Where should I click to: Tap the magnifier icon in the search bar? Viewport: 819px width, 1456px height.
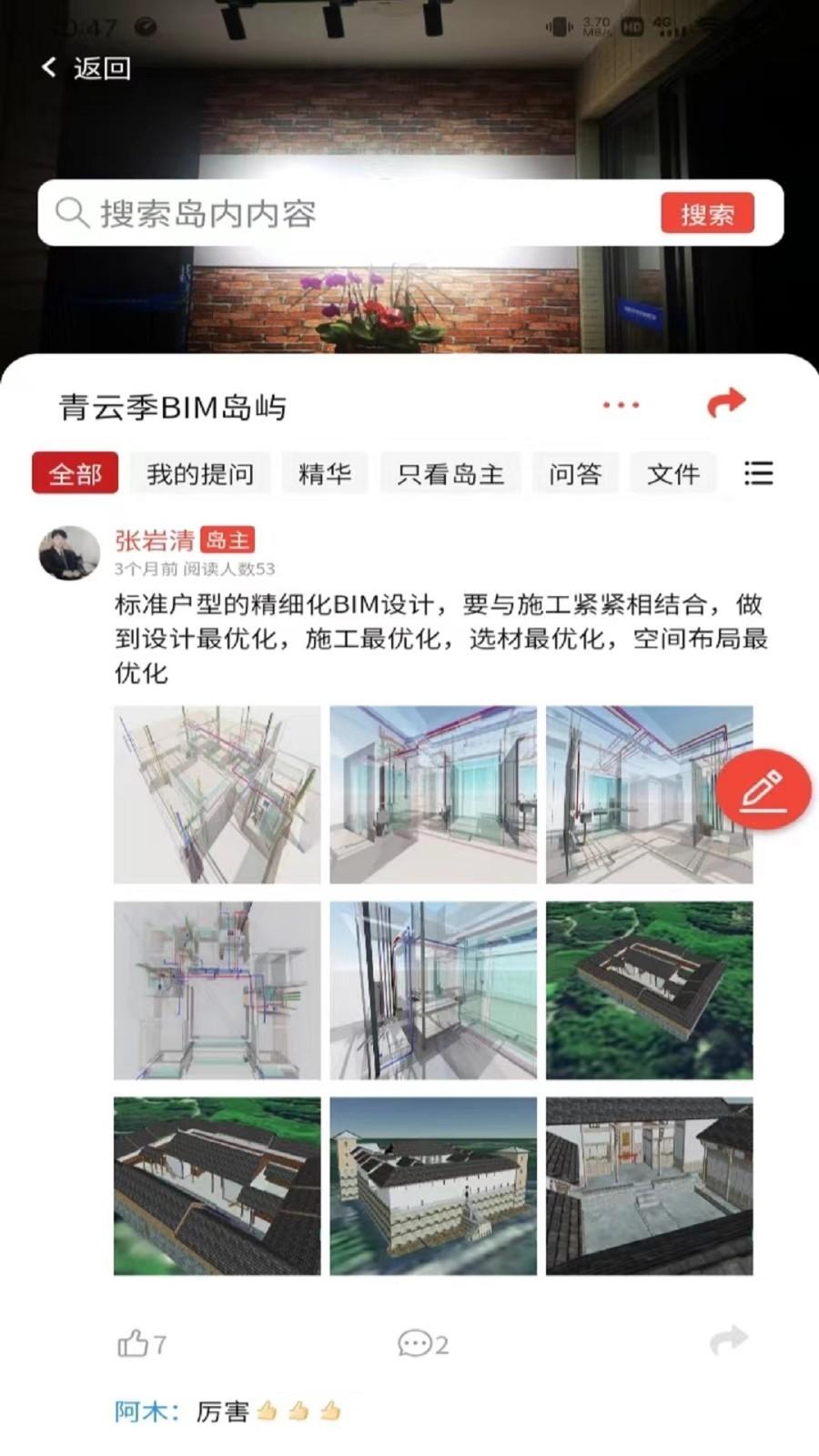pyautogui.click(x=71, y=213)
